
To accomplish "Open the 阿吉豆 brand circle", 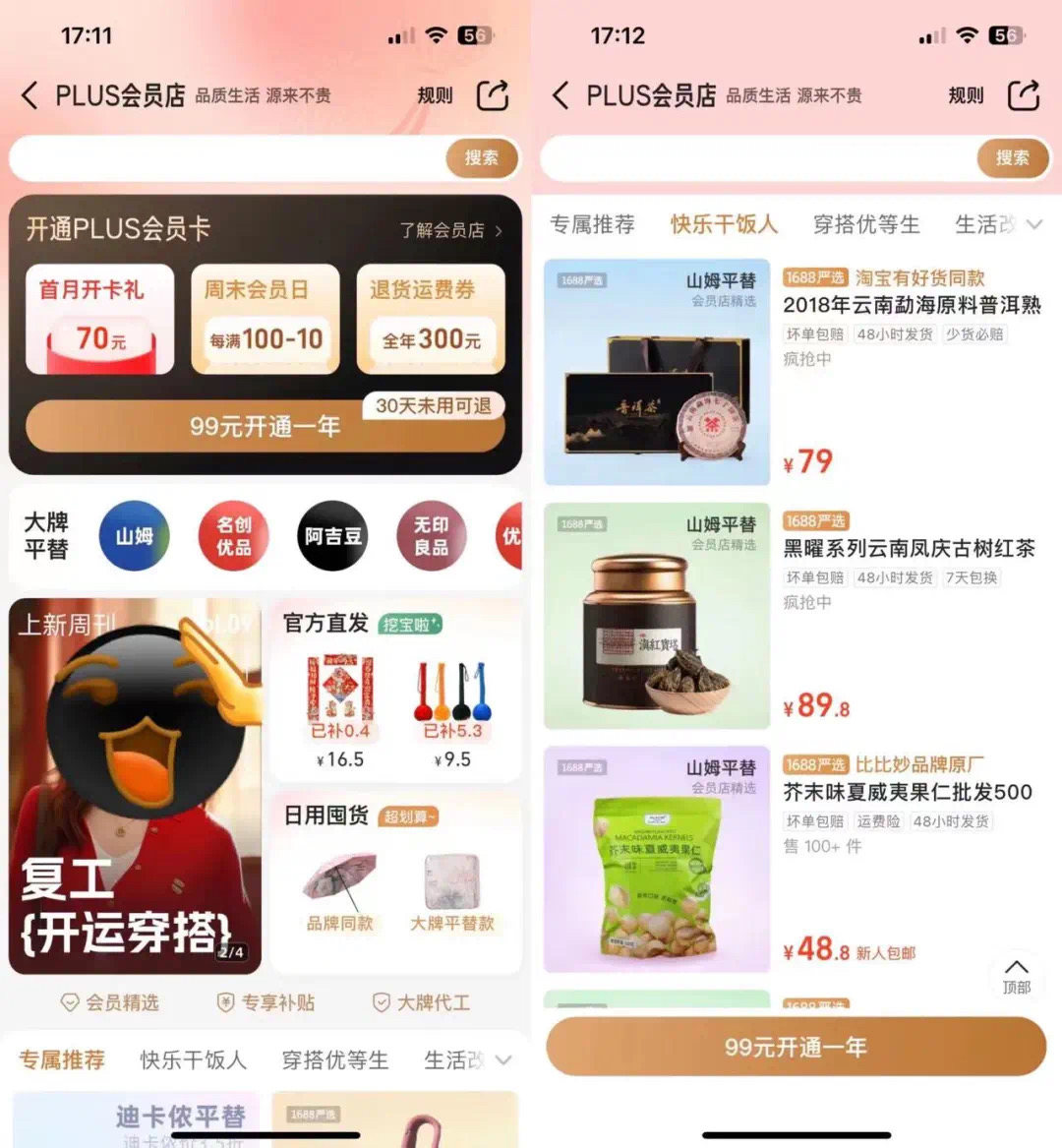I will 332,536.
